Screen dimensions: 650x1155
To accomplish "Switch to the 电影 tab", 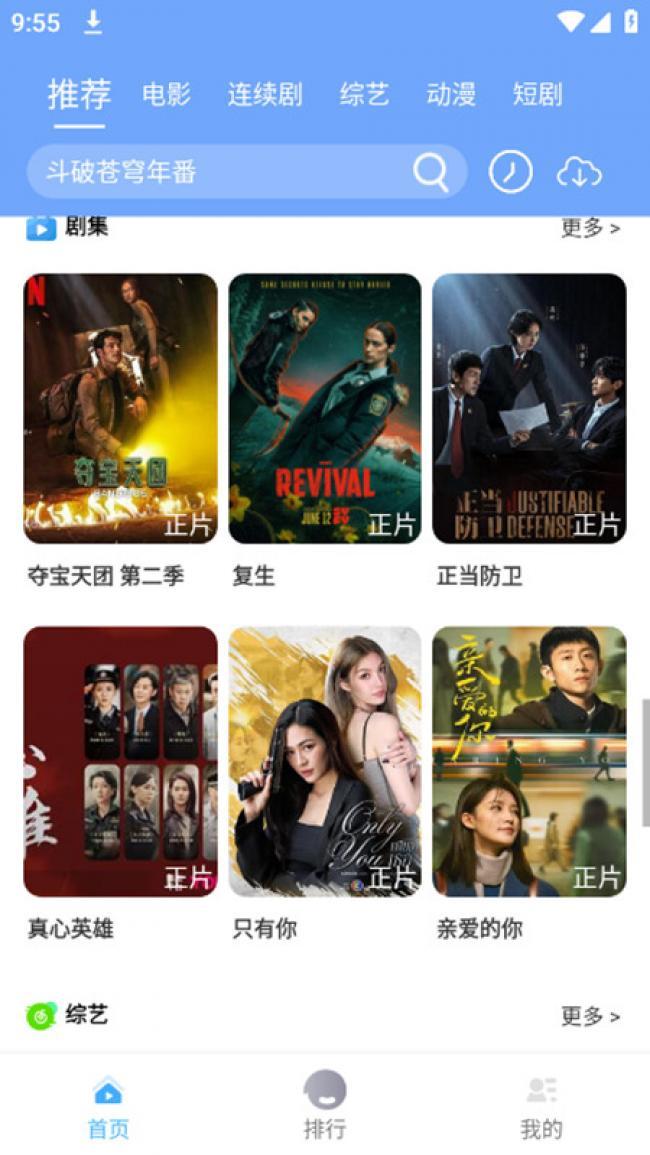I will pyautogui.click(x=167, y=94).
